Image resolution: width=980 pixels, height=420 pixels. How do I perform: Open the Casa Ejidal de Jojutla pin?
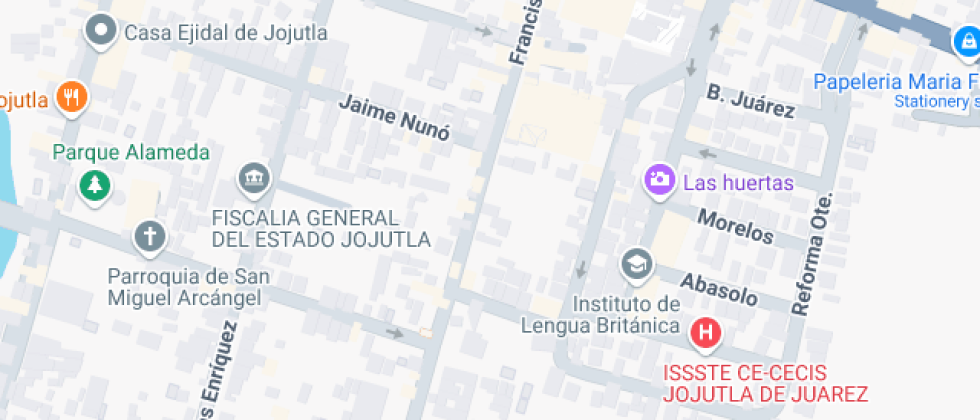(x=100, y=31)
